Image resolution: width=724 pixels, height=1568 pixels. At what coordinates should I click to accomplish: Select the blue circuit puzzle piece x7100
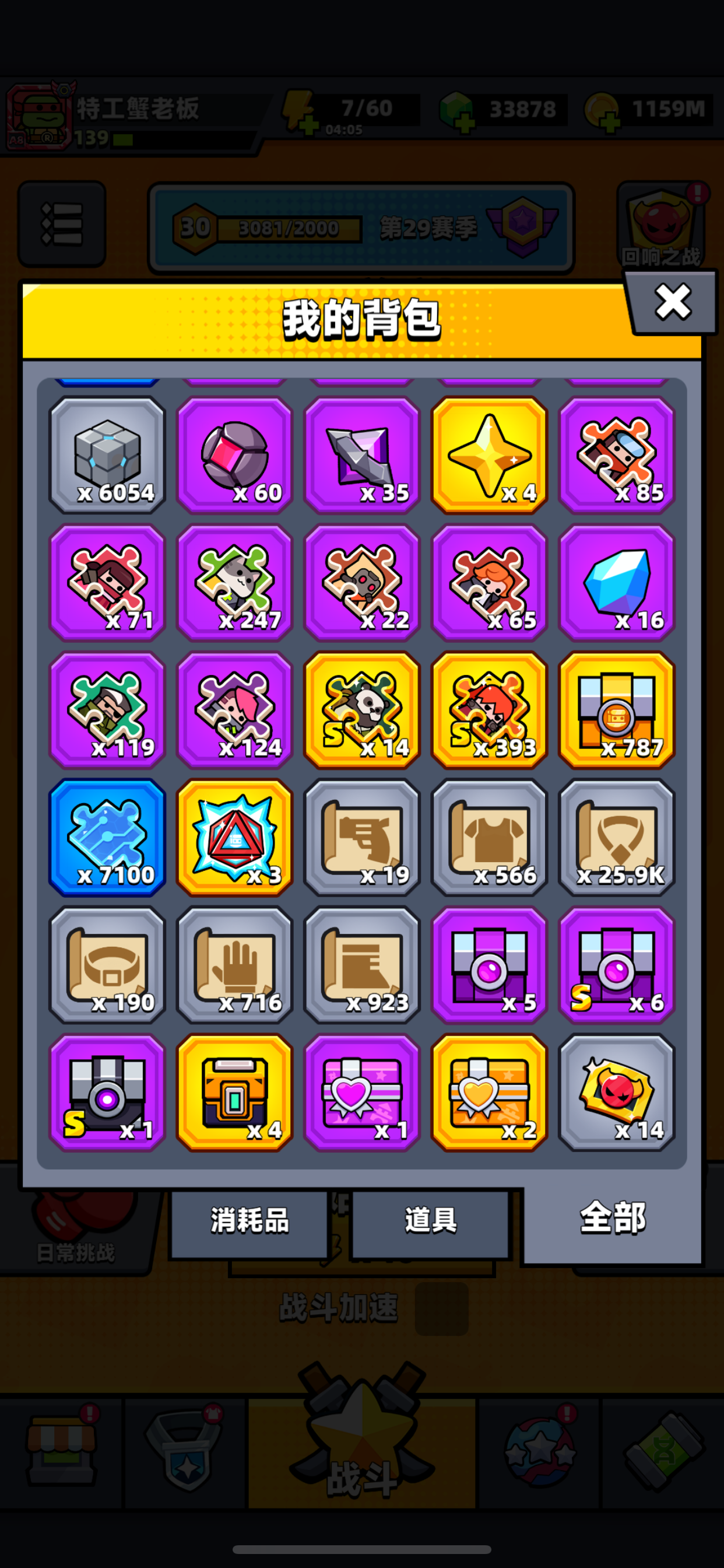(107, 837)
